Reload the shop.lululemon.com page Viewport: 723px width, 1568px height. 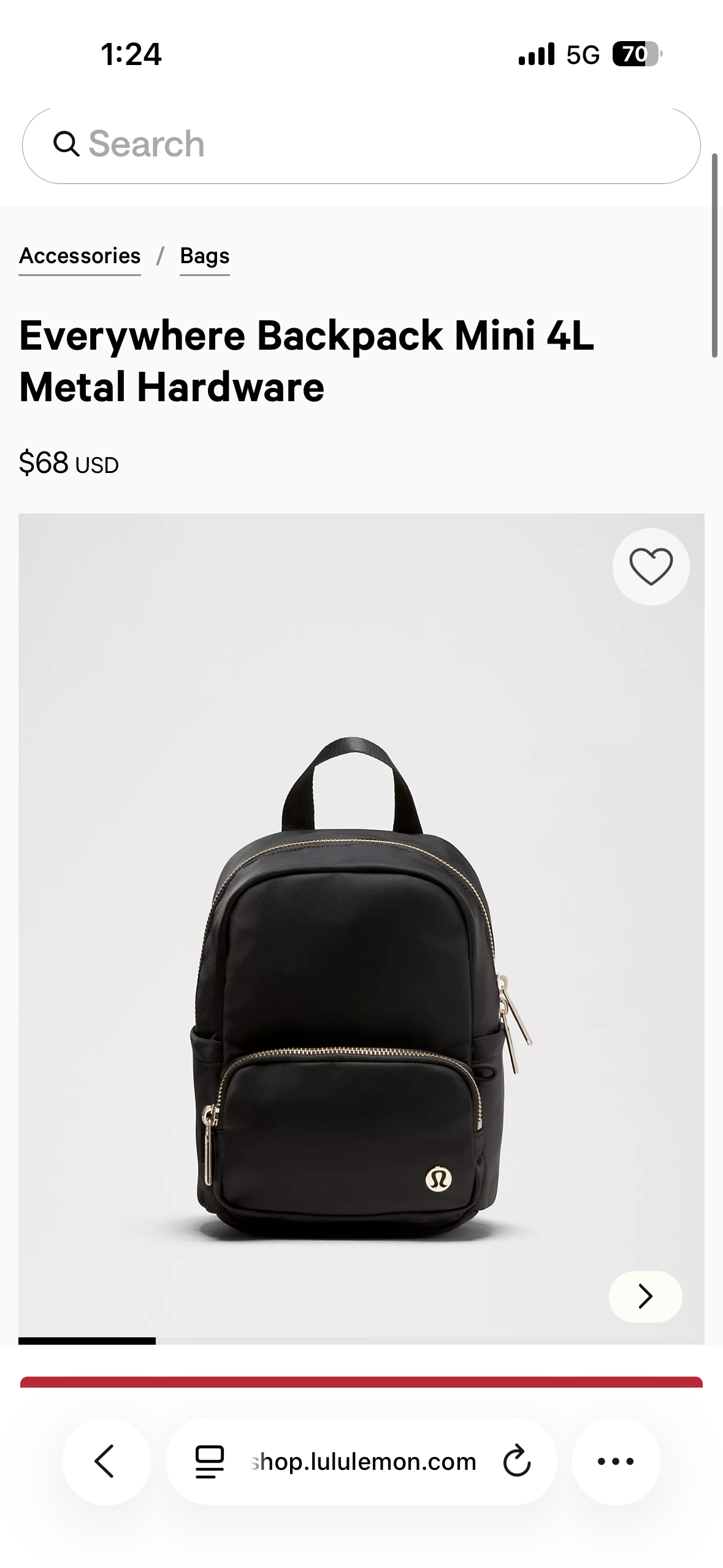516,1461
